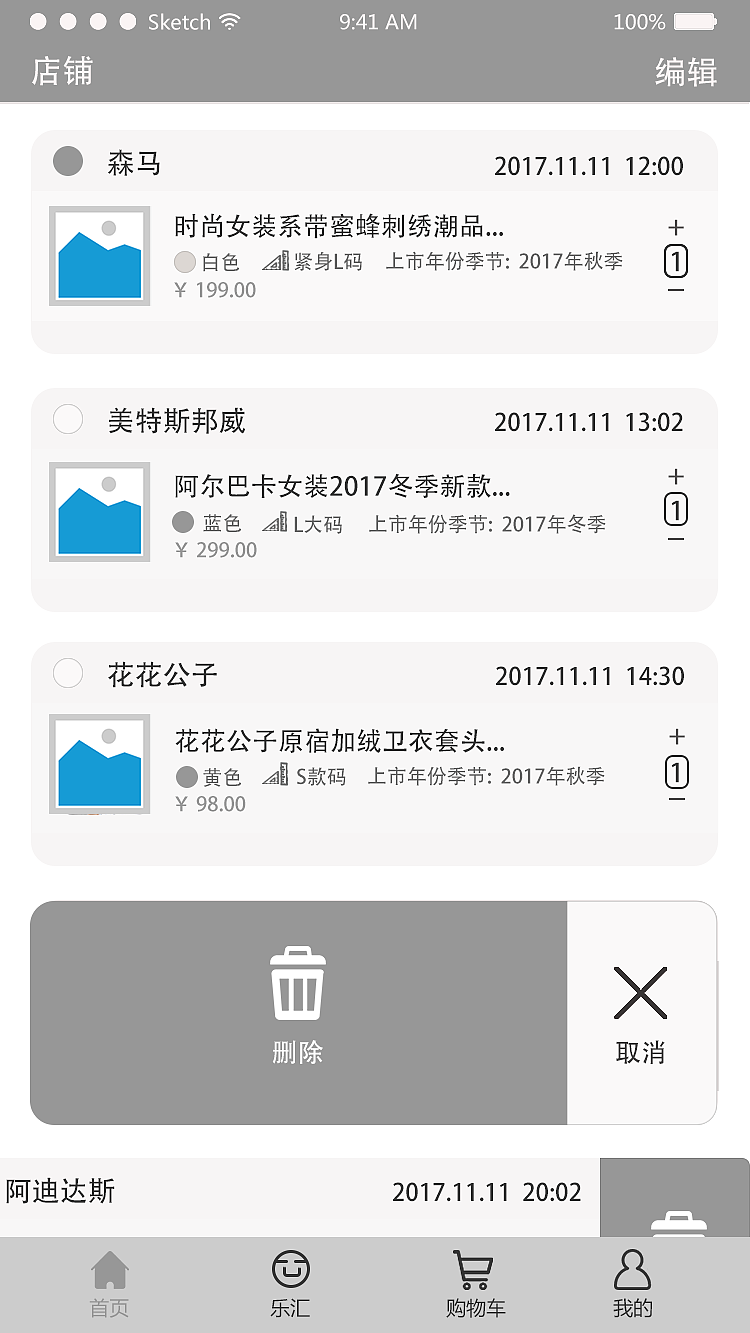The width and height of the screenshot is (750, 1333).
Task: Click the gray color swatch next to 蓝色
Action: pyautogui.click(x=183, y=522)
